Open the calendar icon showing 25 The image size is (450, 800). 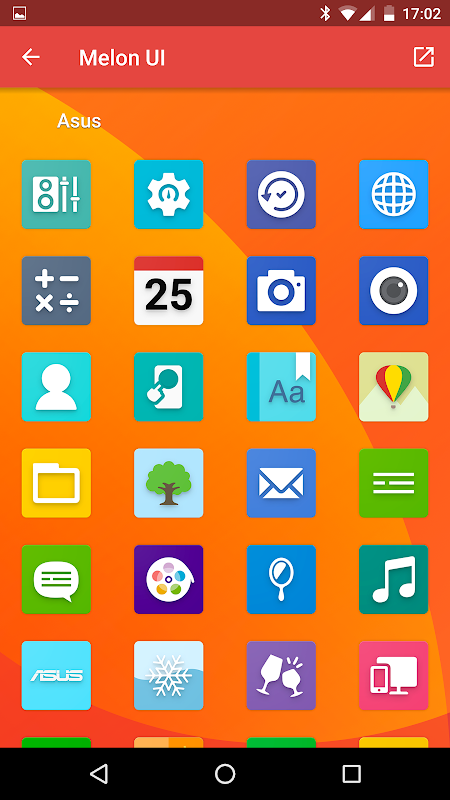coord(168,291)
